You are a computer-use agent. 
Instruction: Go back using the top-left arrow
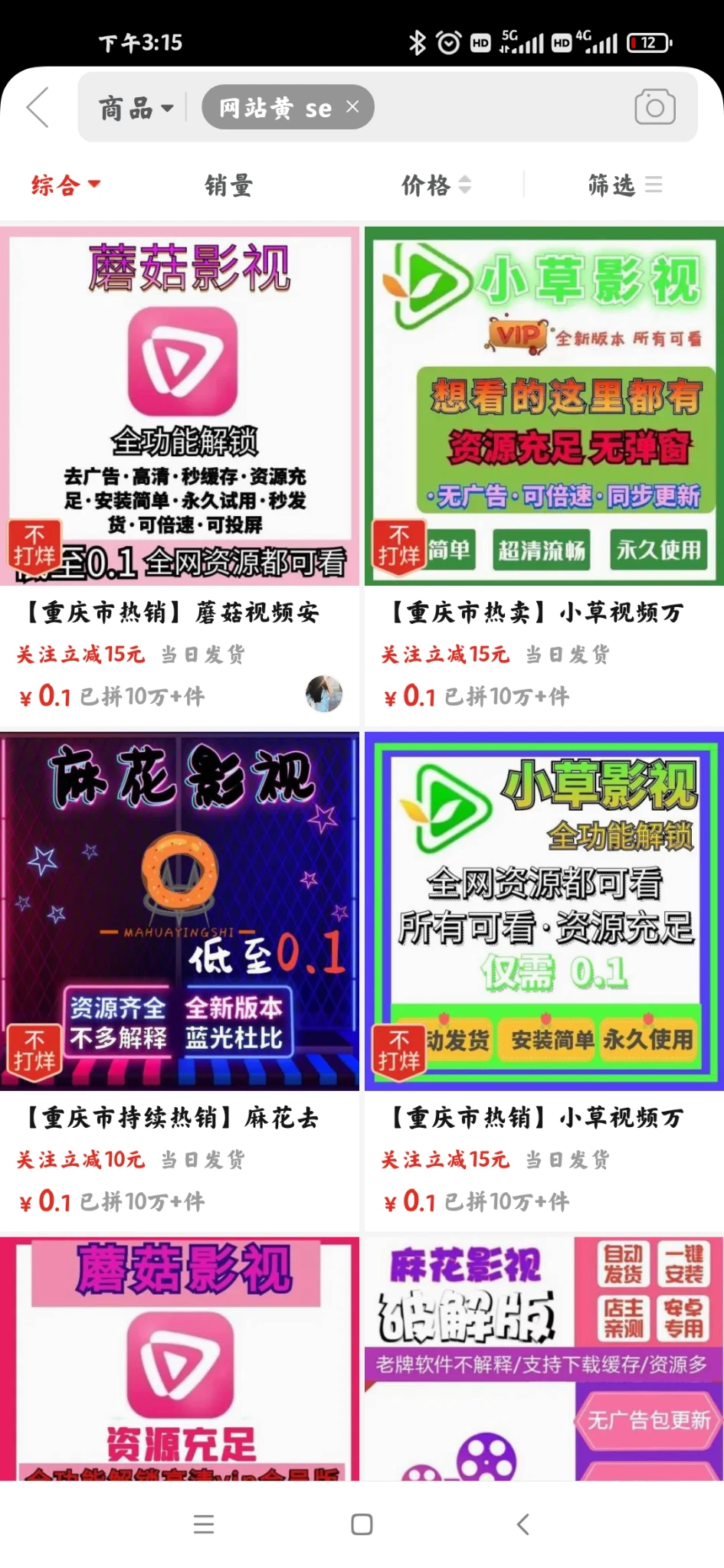38,107
